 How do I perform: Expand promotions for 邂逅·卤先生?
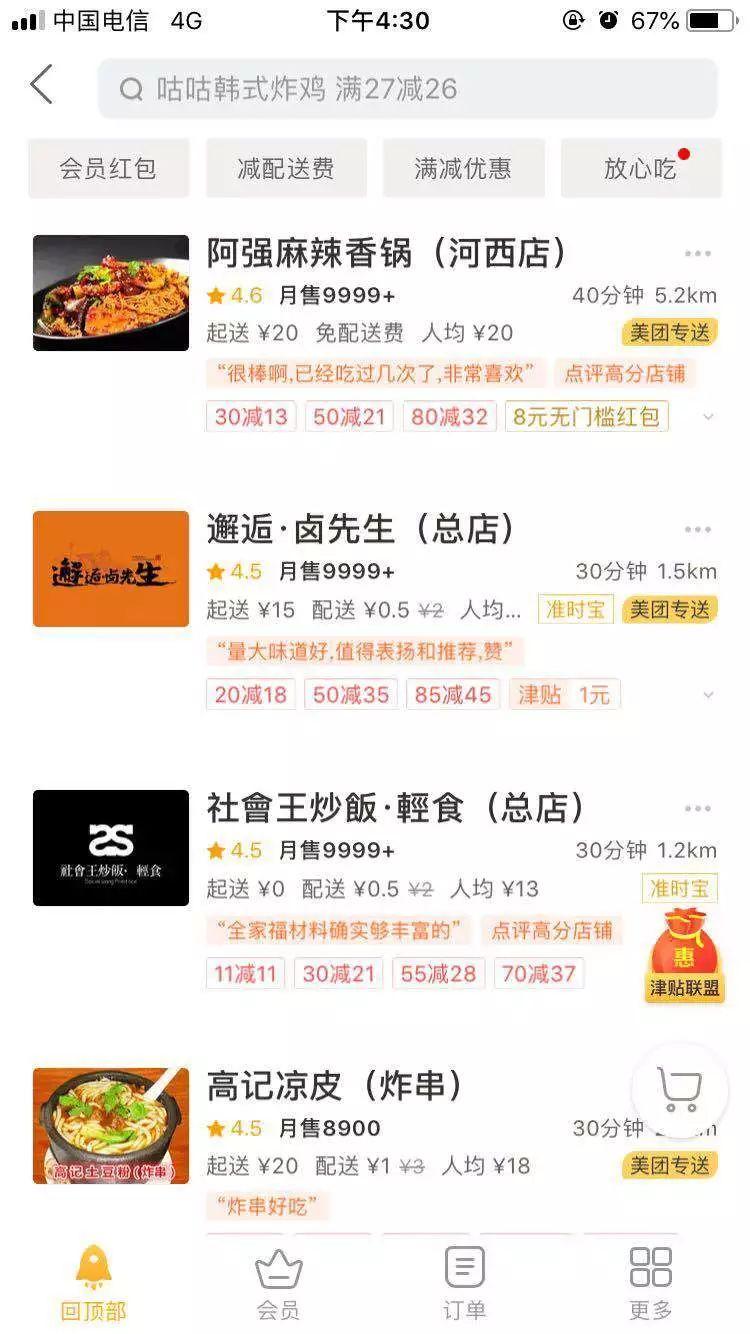tap(708, 695)
